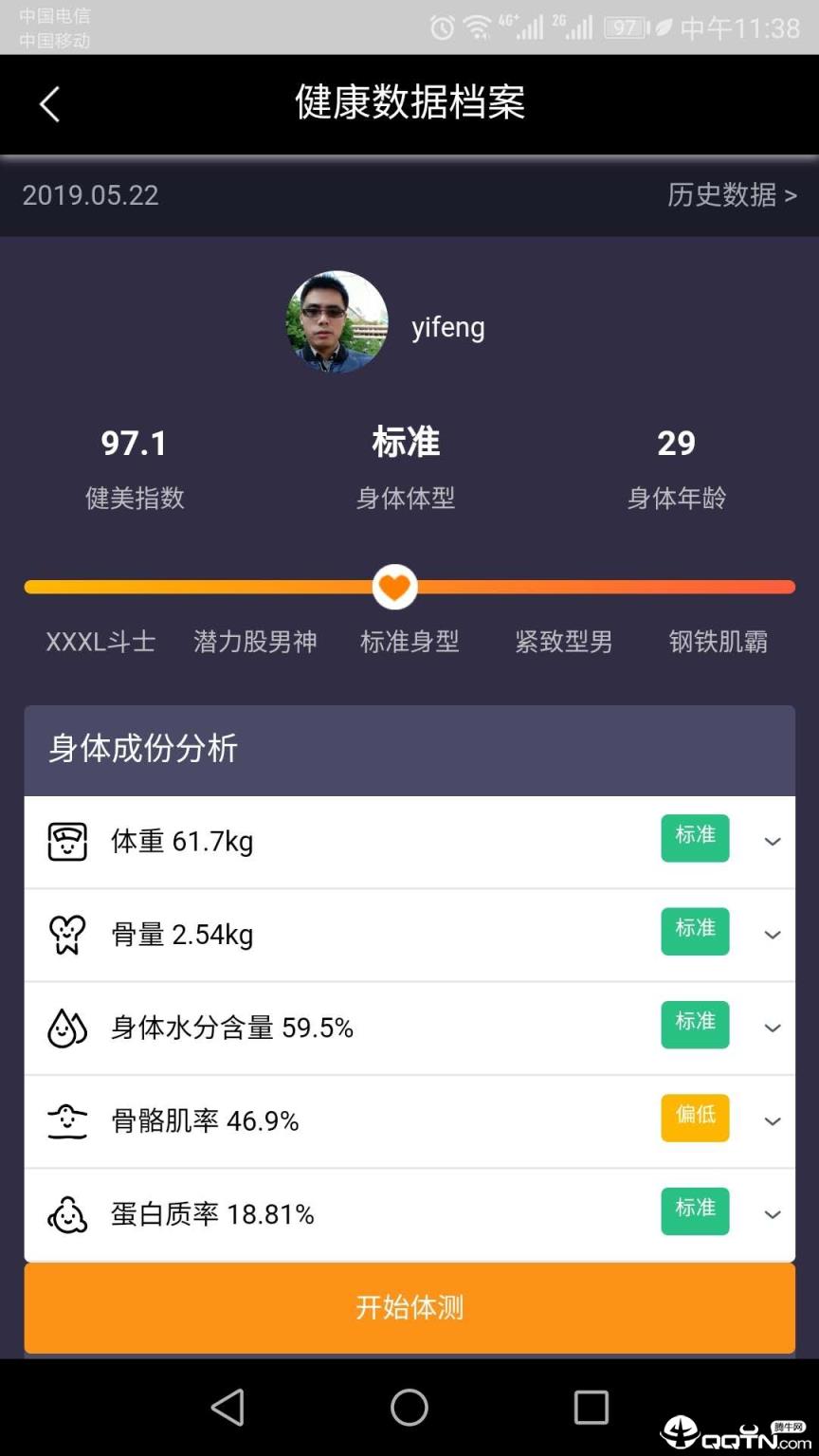Click the muscle icon beside 骨骼肌率
Viewport: 819px width, 1456px height.
pyautogui.click(x=66, y=1119)
